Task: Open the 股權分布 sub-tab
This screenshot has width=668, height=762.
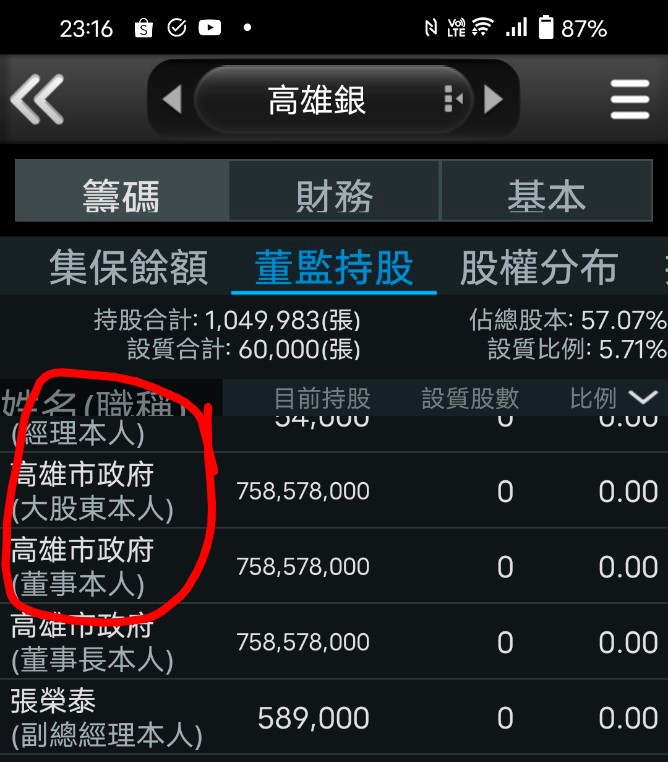Action: 539,267
